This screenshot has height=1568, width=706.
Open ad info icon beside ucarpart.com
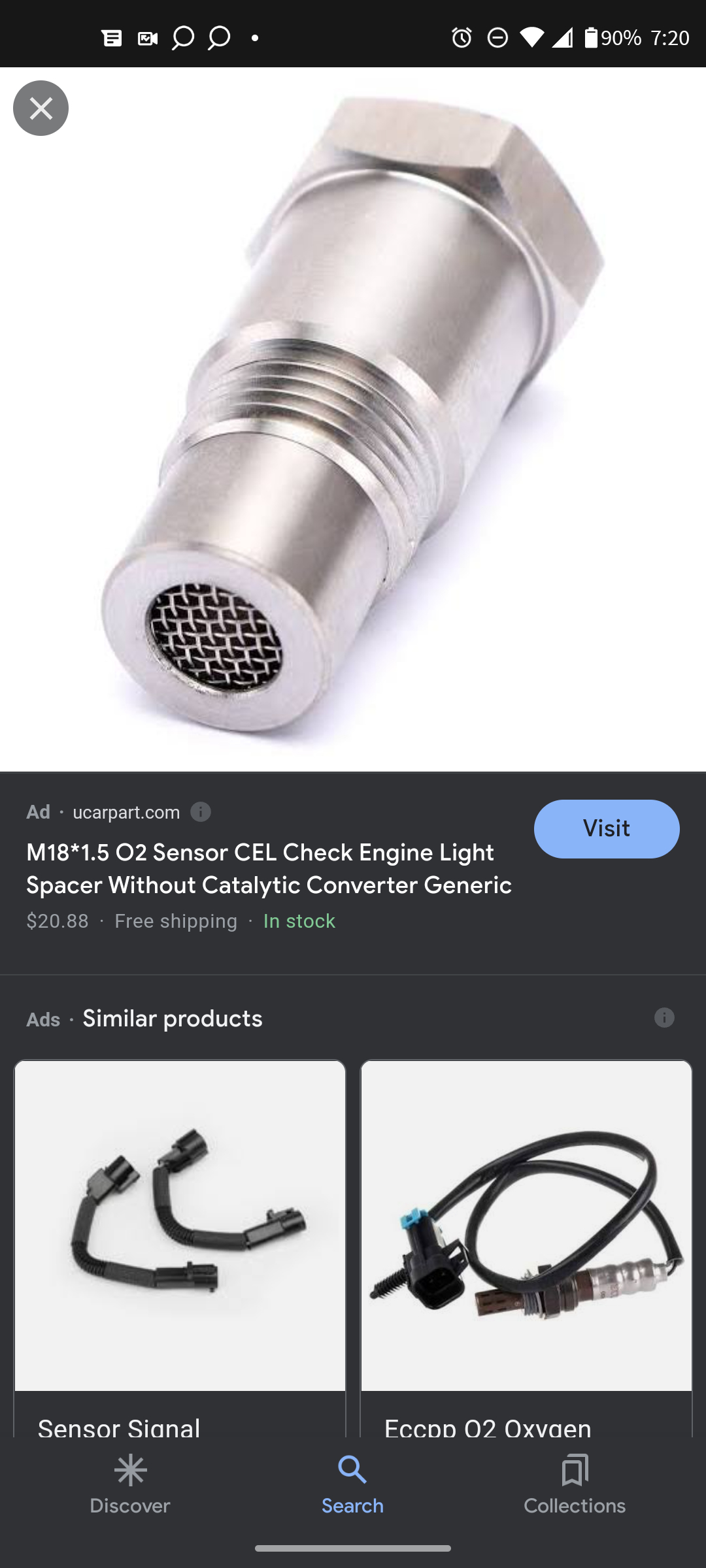pos(201,812)
